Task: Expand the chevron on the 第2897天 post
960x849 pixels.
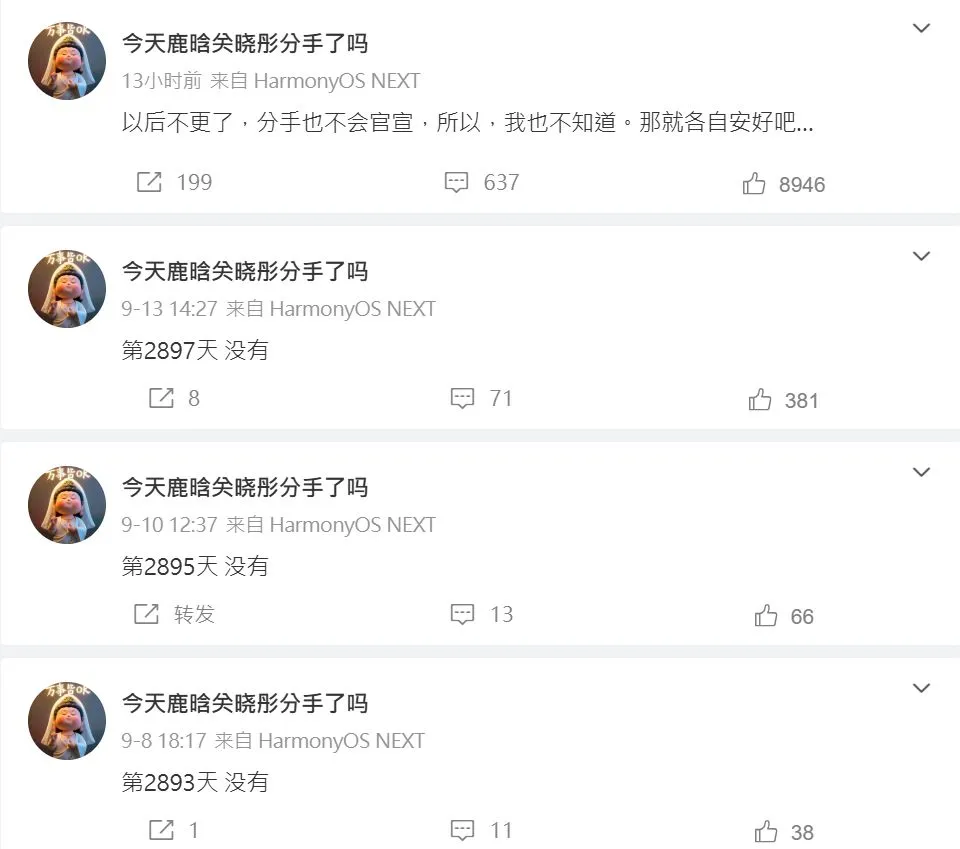Action: coord(921,257)
